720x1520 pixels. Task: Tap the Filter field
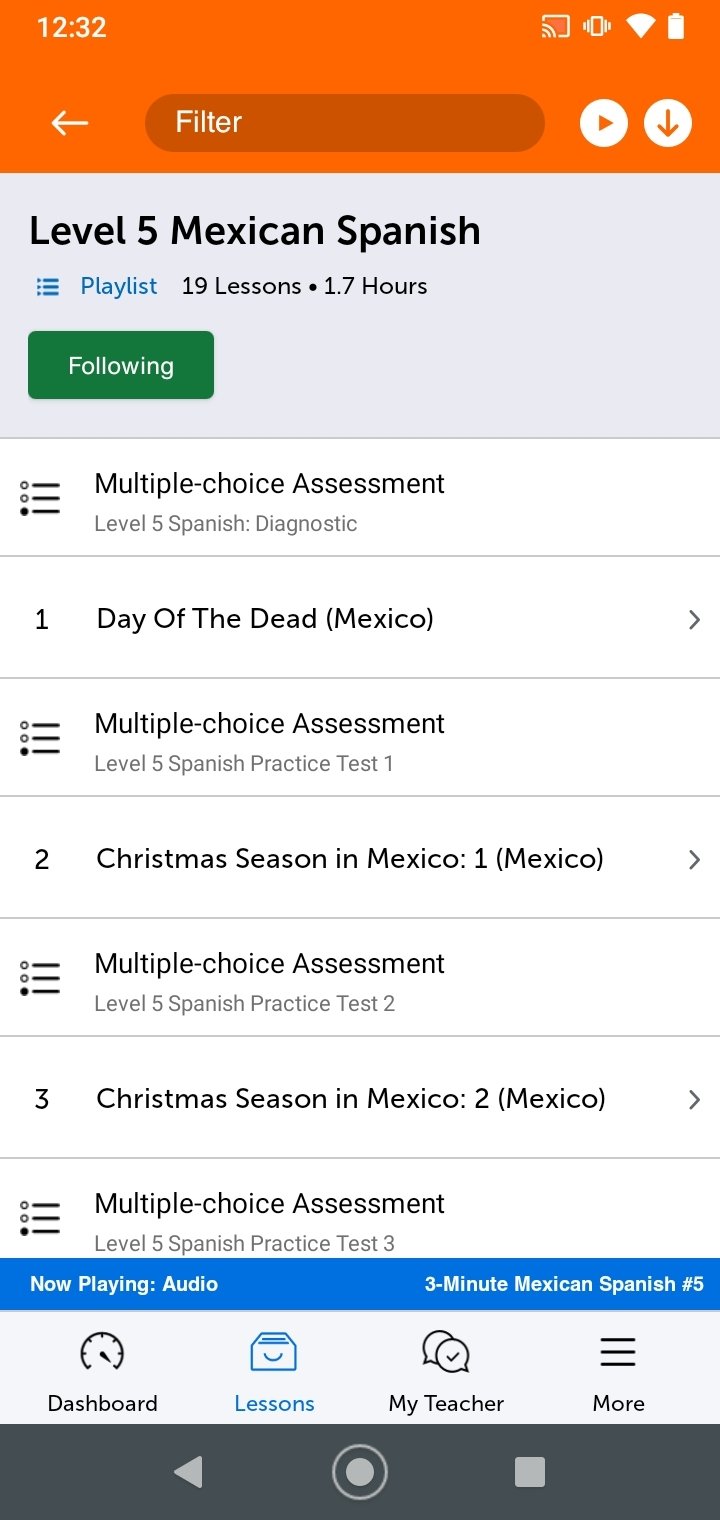[x=345, y=123]
